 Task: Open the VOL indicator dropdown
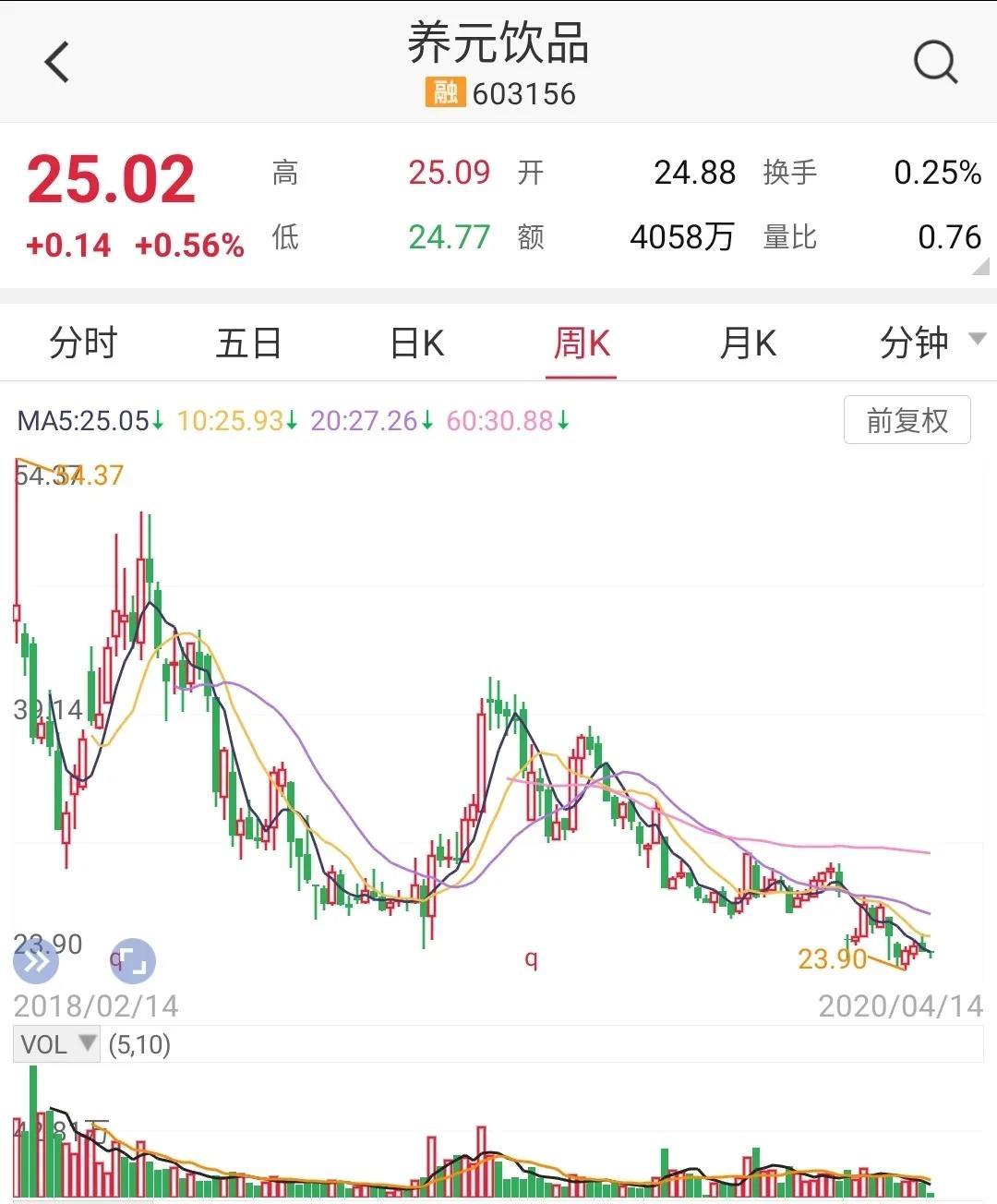pos(56,1044)
